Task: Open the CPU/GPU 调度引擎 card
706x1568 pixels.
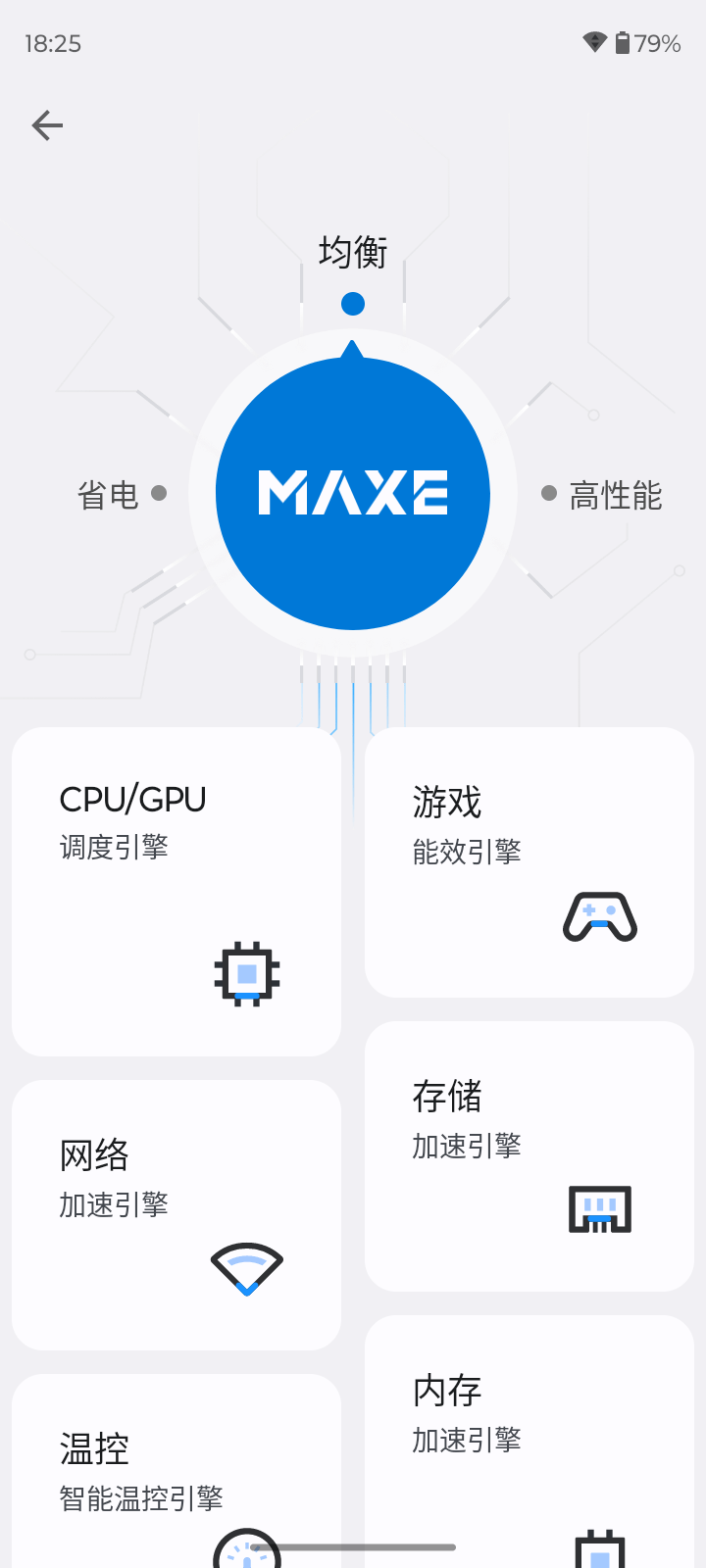Action: tap(176, 892)
